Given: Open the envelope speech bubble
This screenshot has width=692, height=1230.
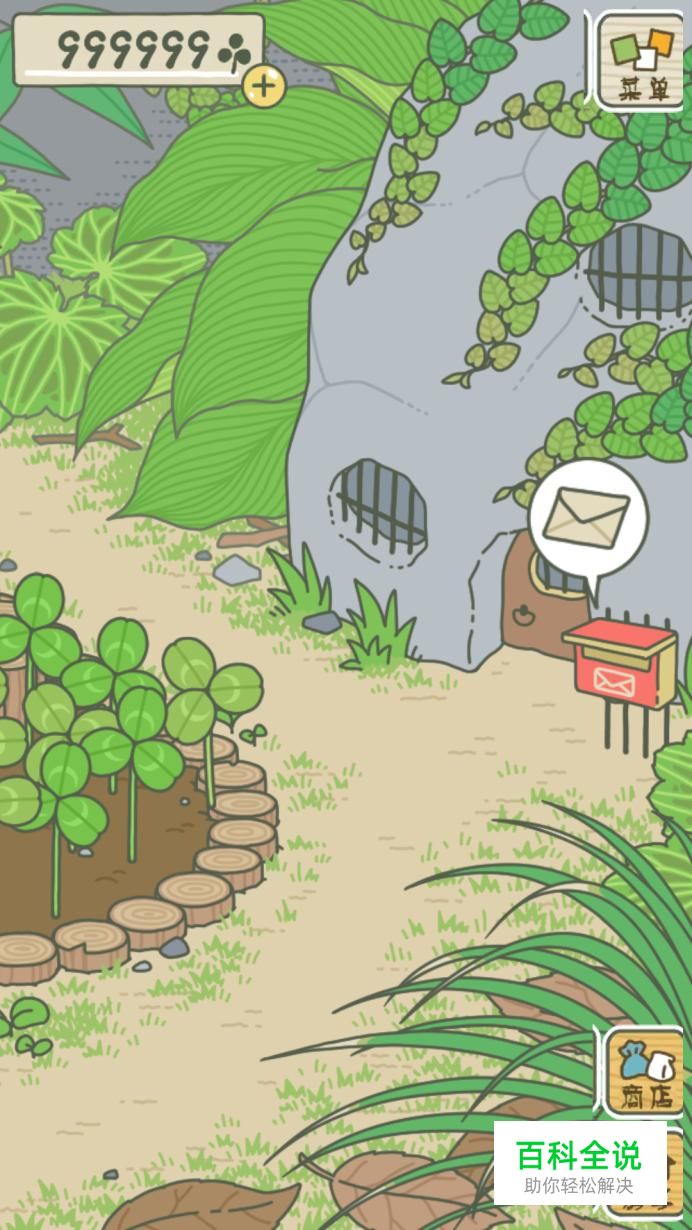Looking at the screenshot, I should click(587, 519).
